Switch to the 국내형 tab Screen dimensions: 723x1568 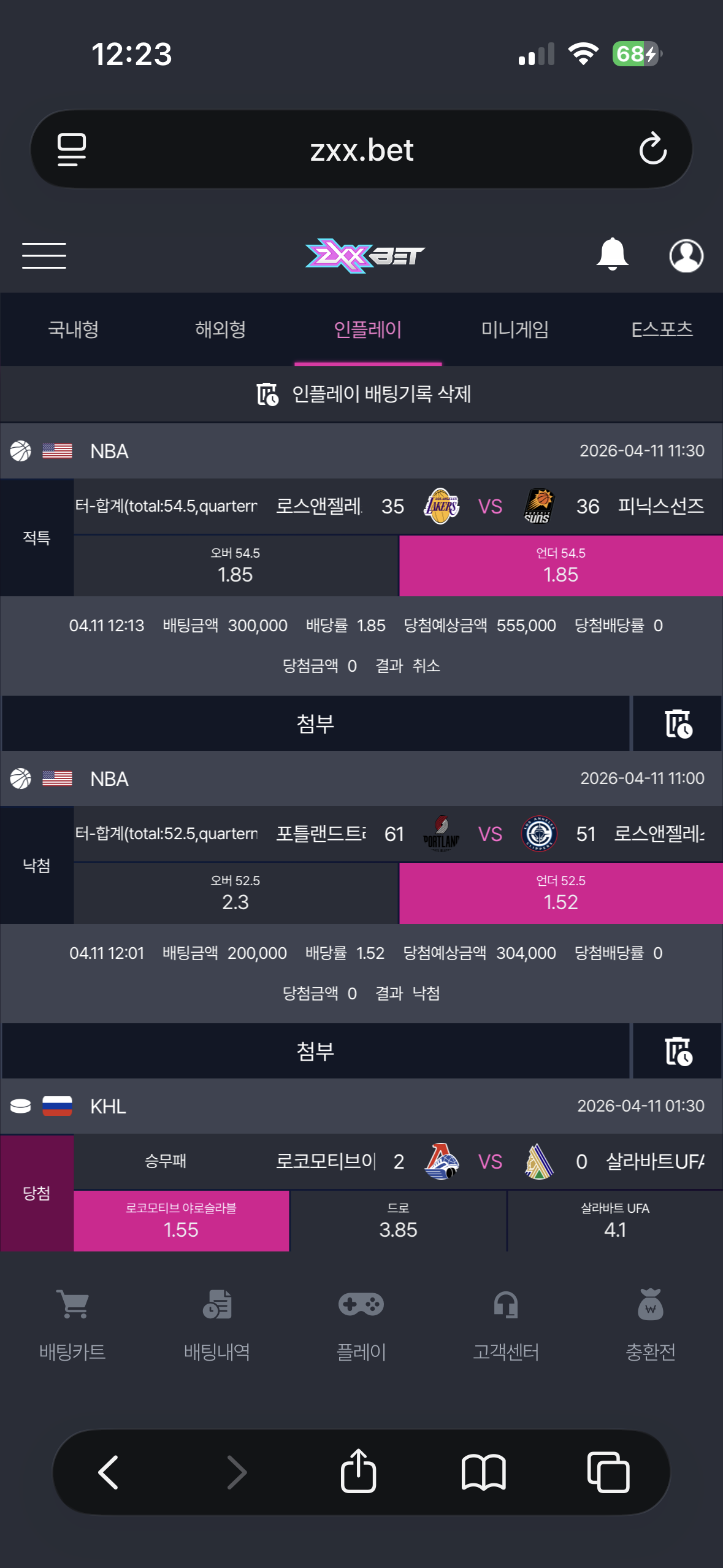(x=74, y=329)
